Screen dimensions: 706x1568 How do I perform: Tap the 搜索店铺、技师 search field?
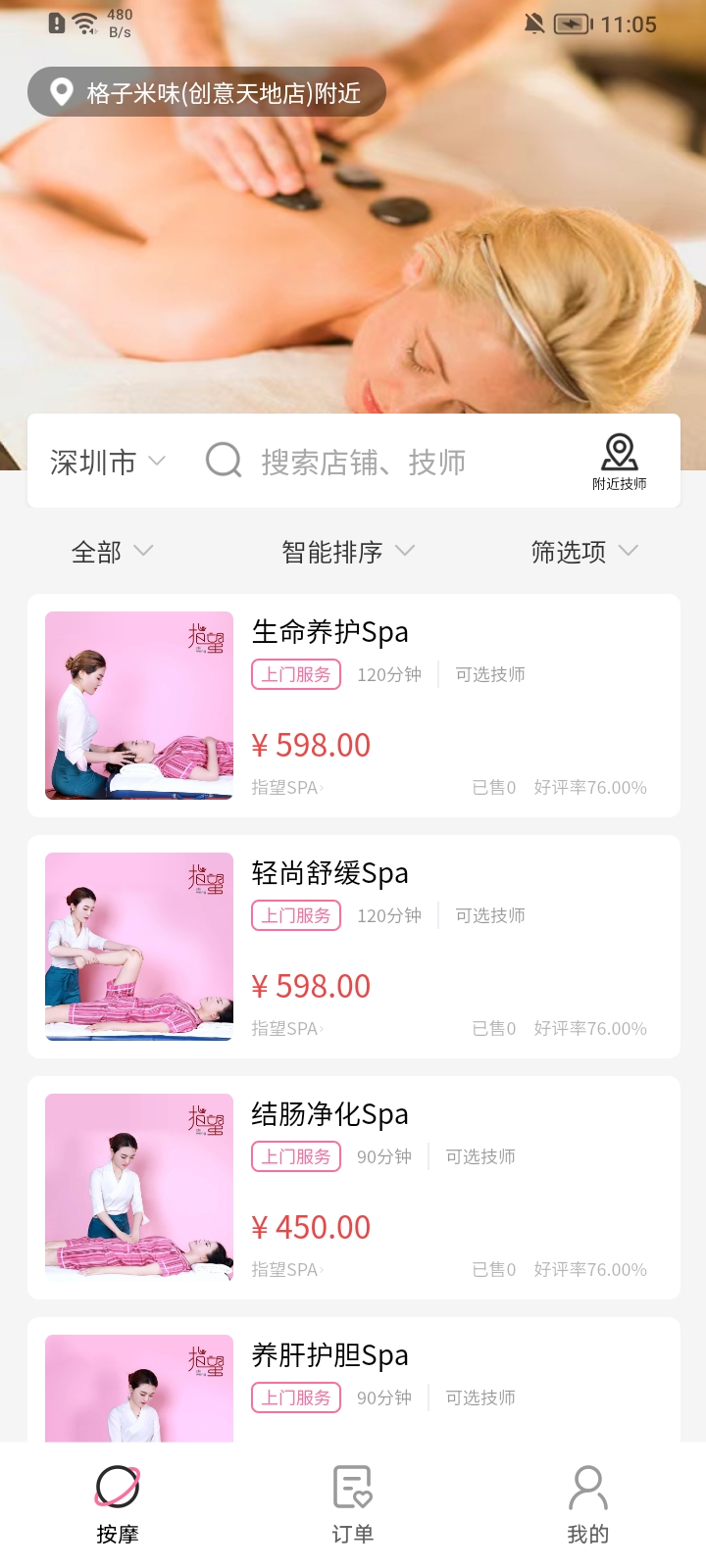tap(363, 461)
